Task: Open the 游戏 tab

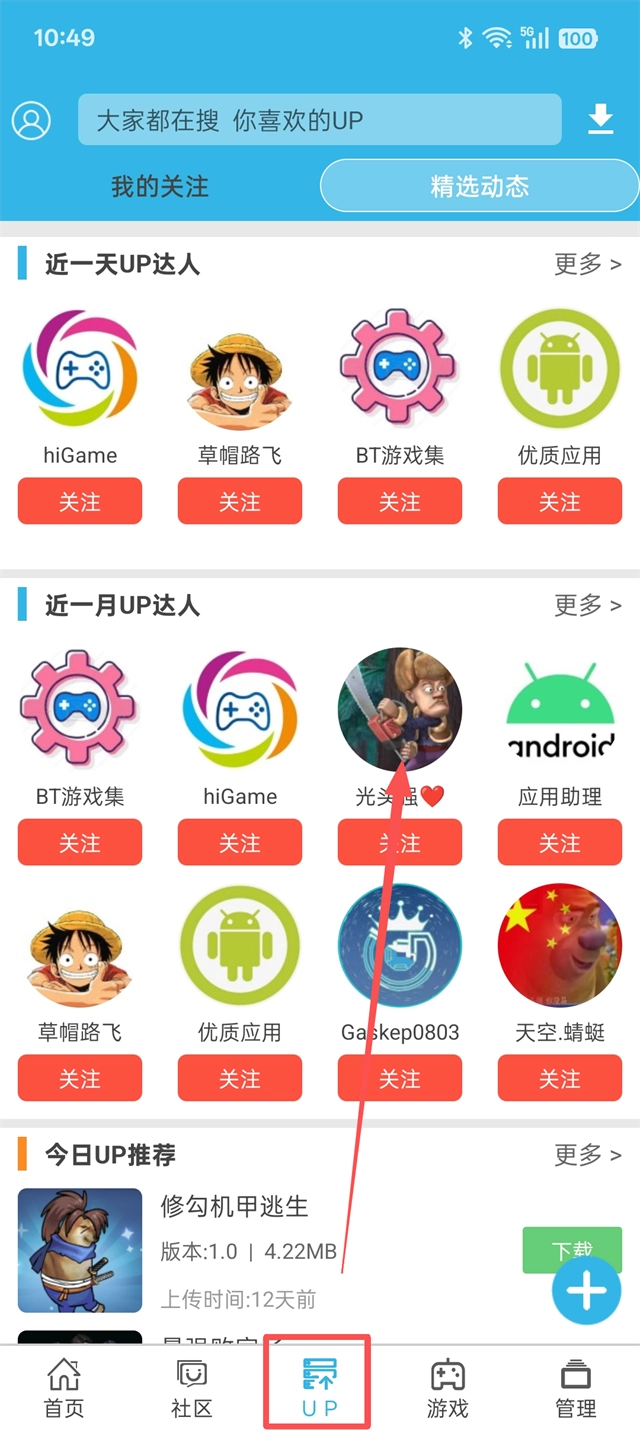Action: coord(447,1388)
